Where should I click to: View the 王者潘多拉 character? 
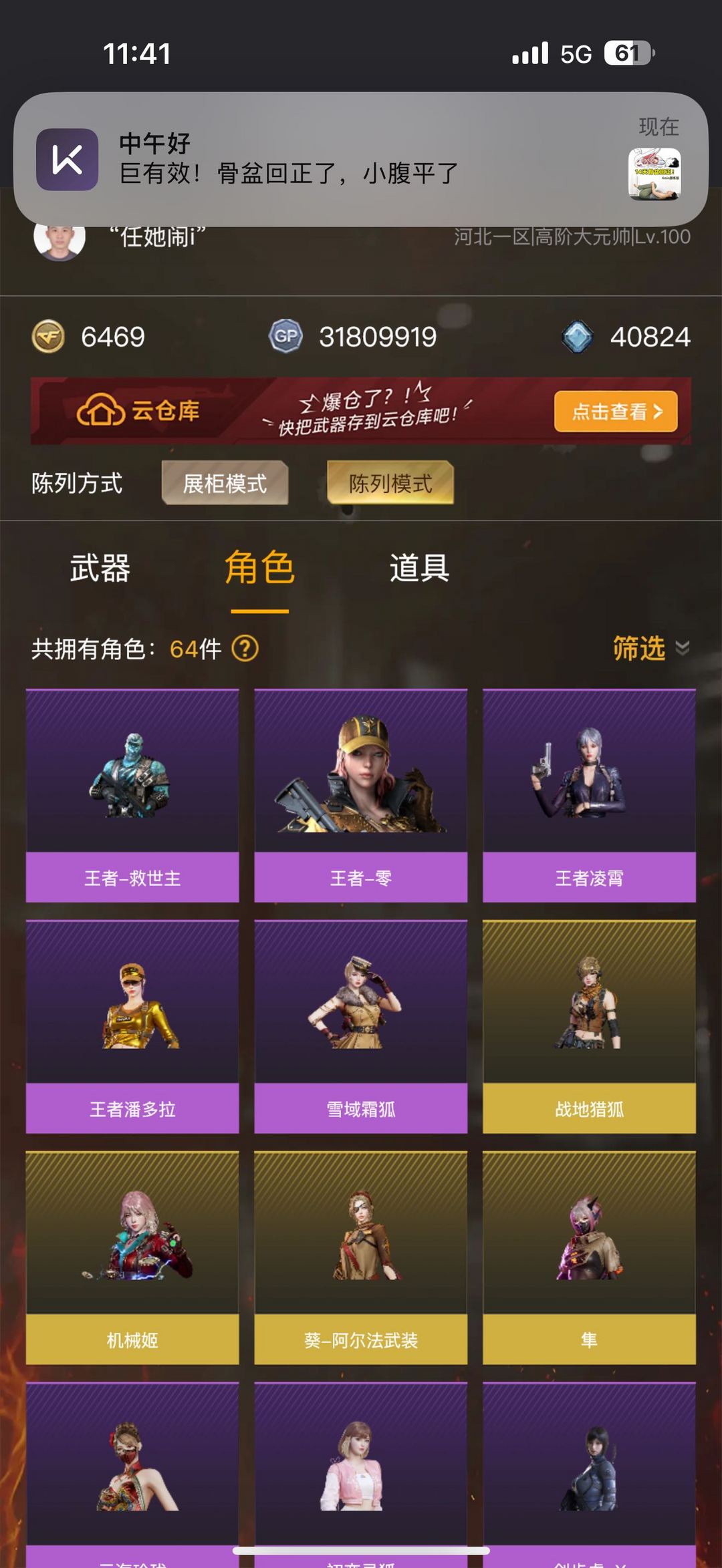[132, 1026]
